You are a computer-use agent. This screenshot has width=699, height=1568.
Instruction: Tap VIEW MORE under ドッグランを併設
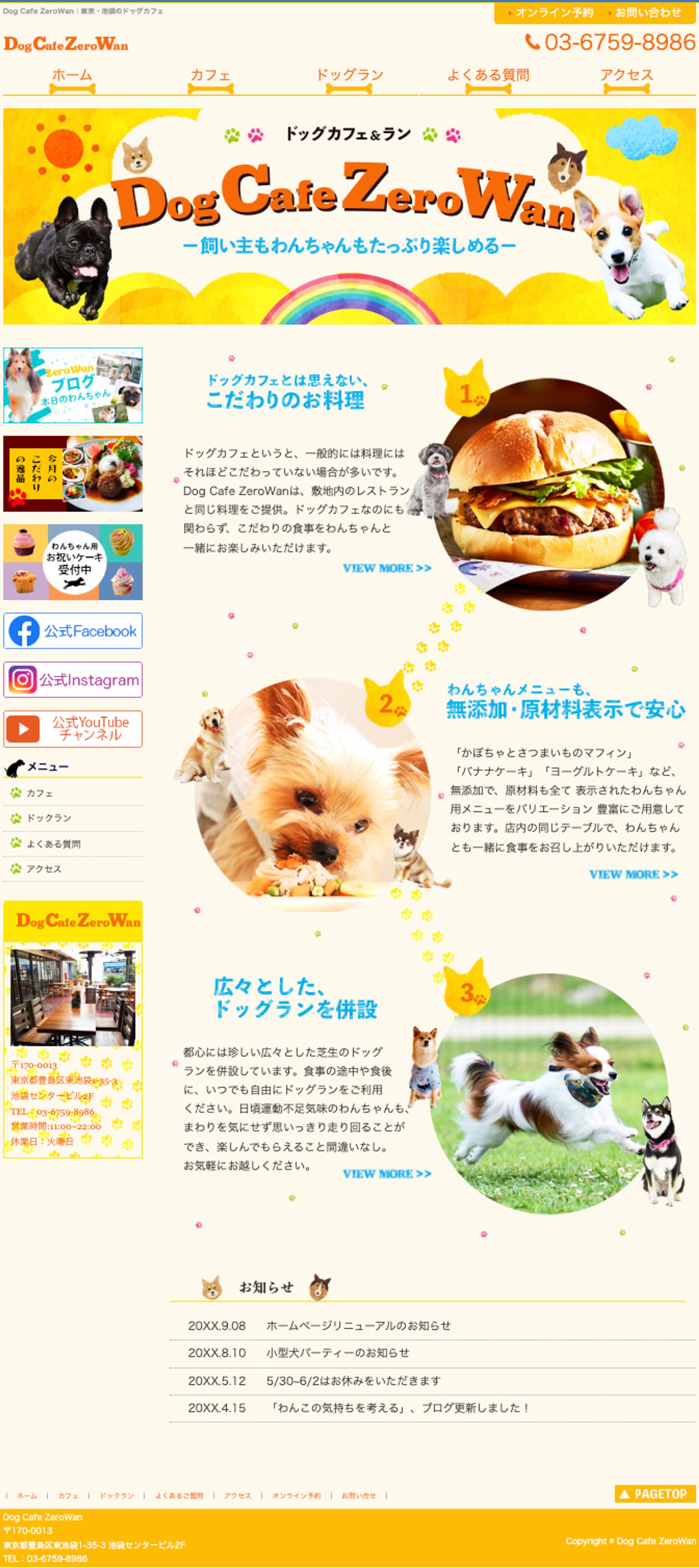[x=387, y=1174]
